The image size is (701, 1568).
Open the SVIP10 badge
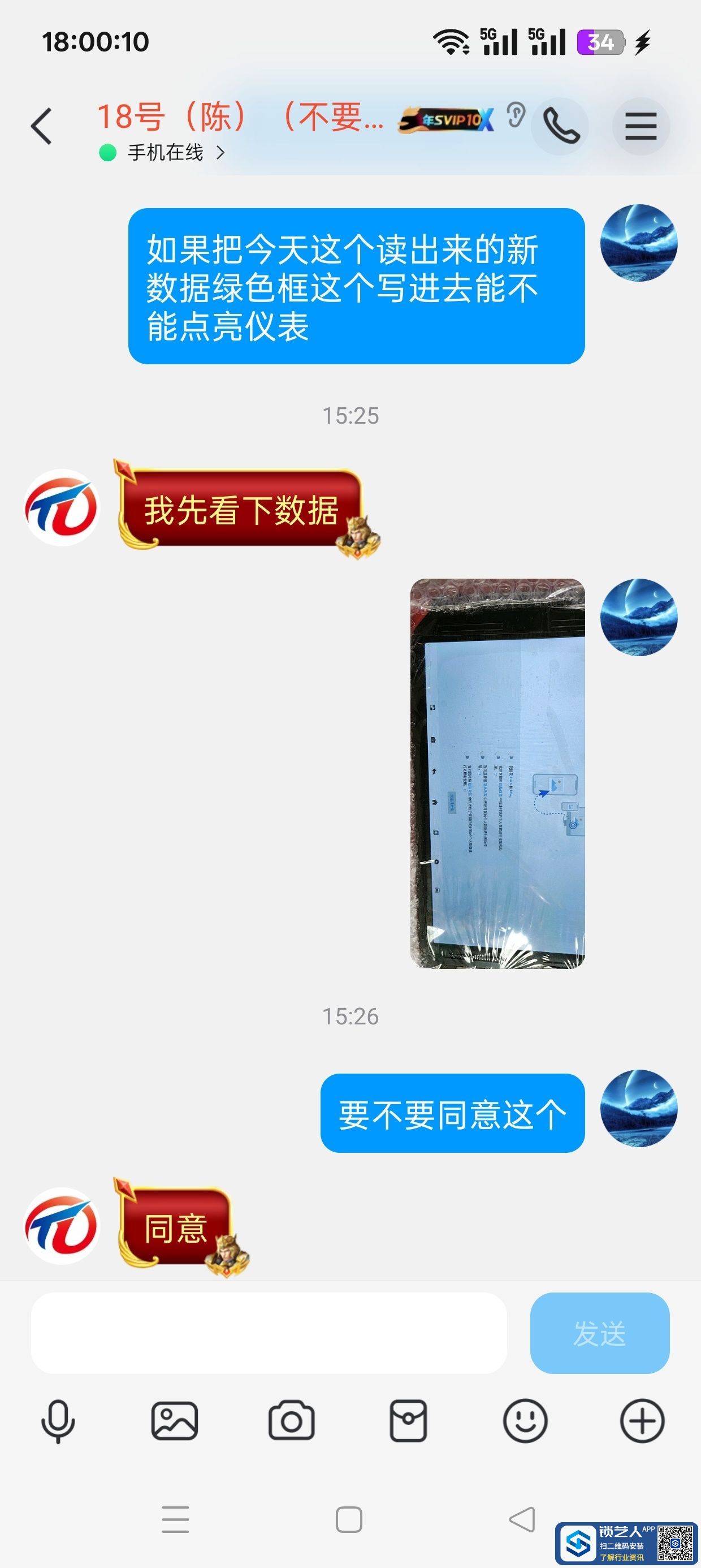(x=446, y=119)
